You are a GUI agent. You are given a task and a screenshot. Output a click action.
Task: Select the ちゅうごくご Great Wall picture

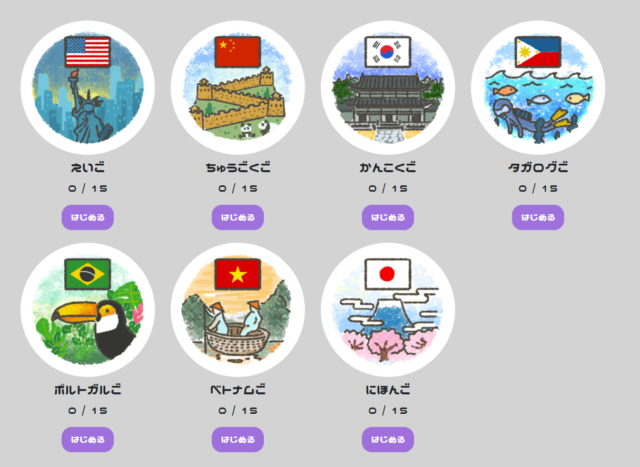tap(238, 88)
